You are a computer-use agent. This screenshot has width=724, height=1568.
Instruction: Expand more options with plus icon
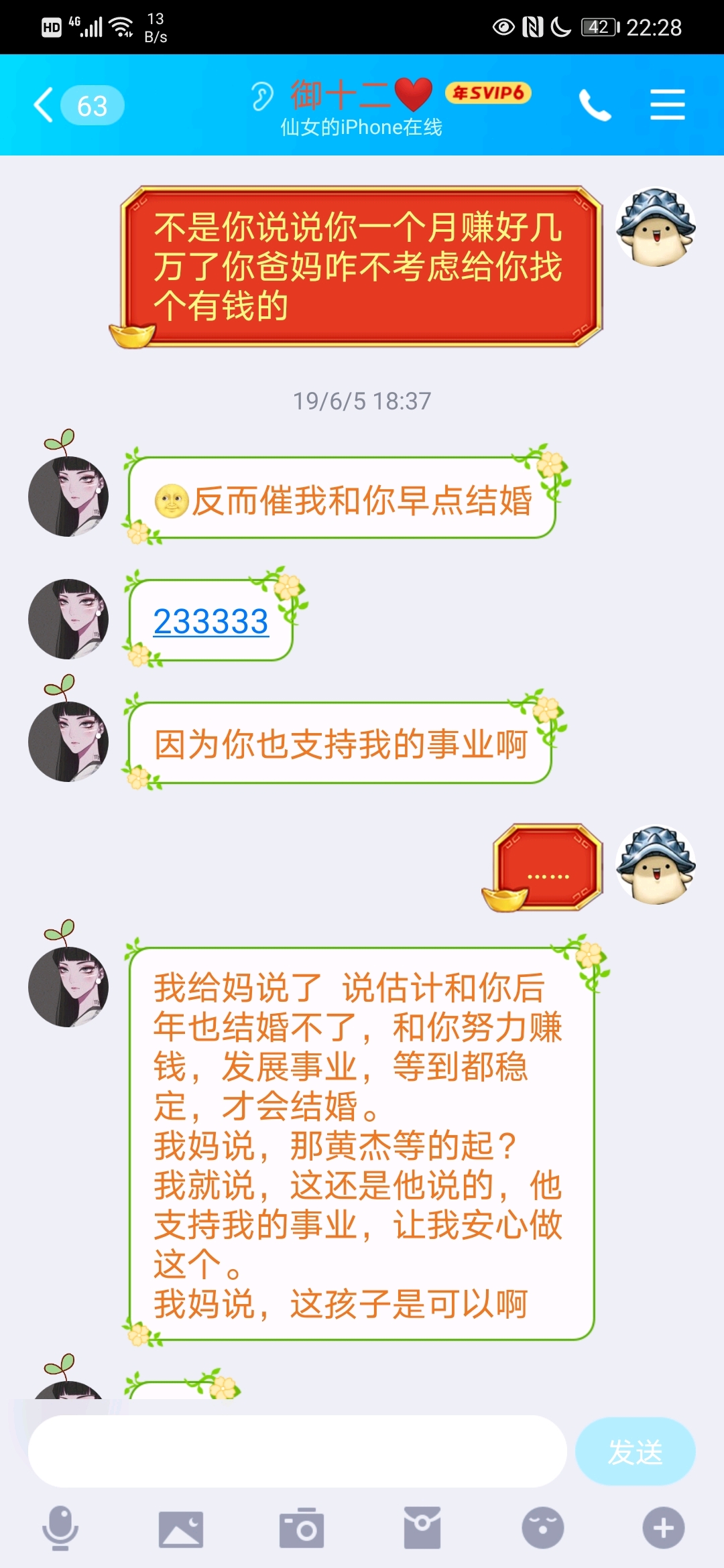pyautogui.click(x=663, y=1528)
